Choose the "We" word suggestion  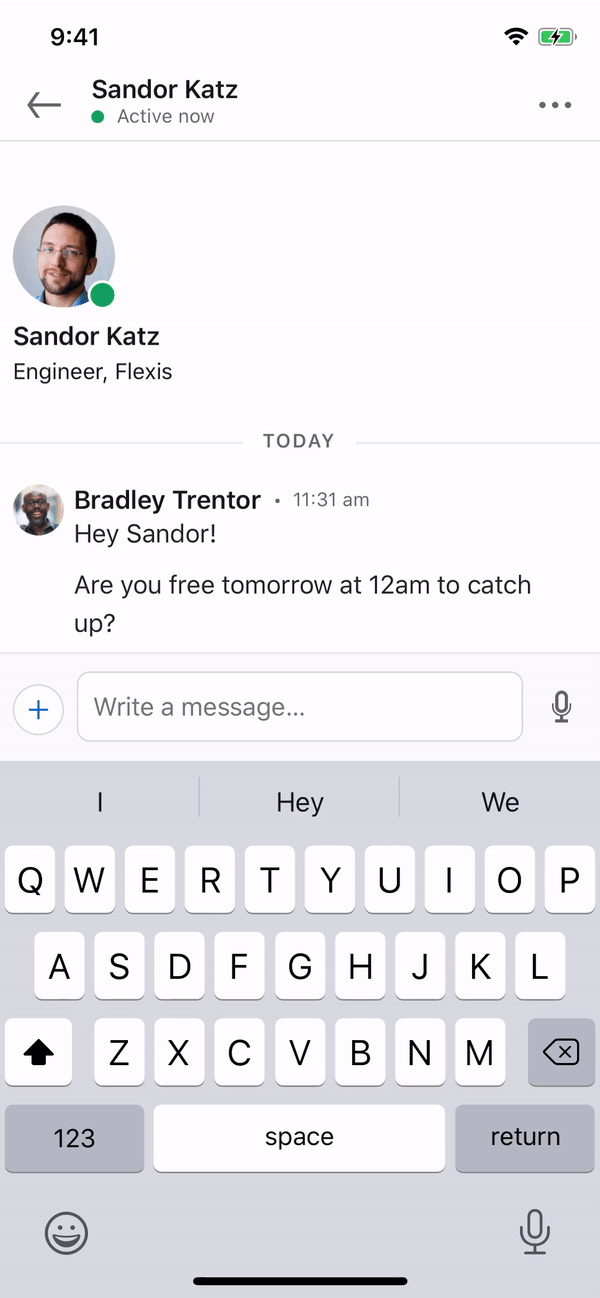coord(500,802)
